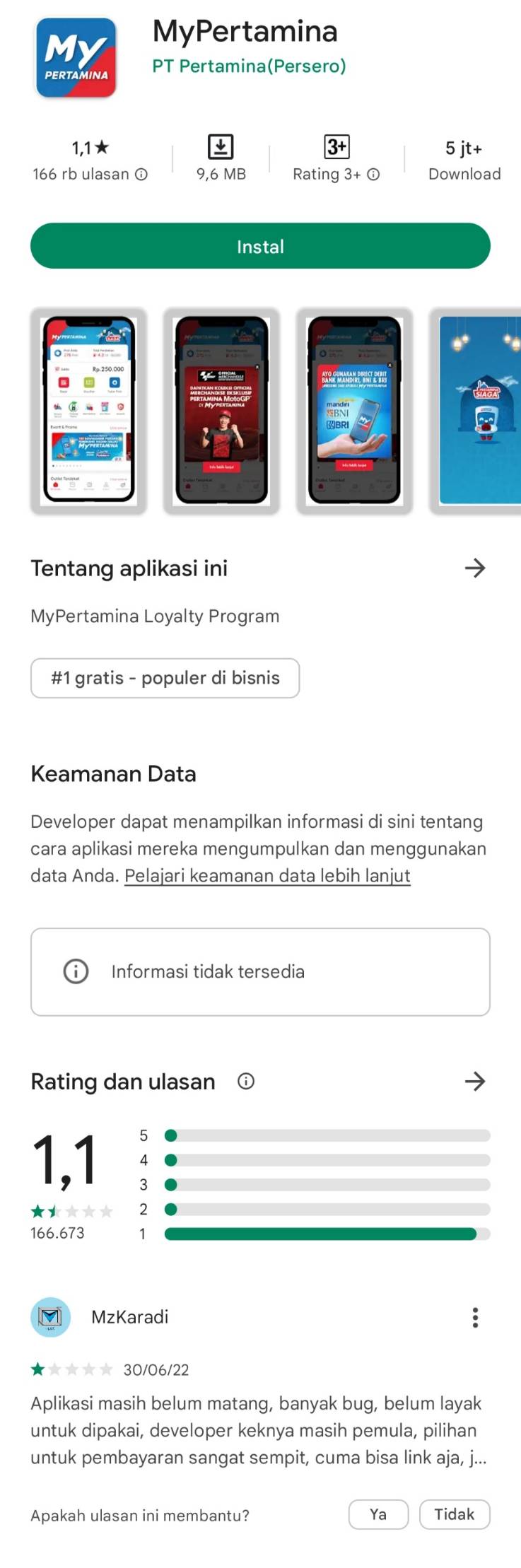Viewport: 521px width, 1568px height.
Task: Open all ratings and reviews arrow
Action: click(x=475, y=1081)
